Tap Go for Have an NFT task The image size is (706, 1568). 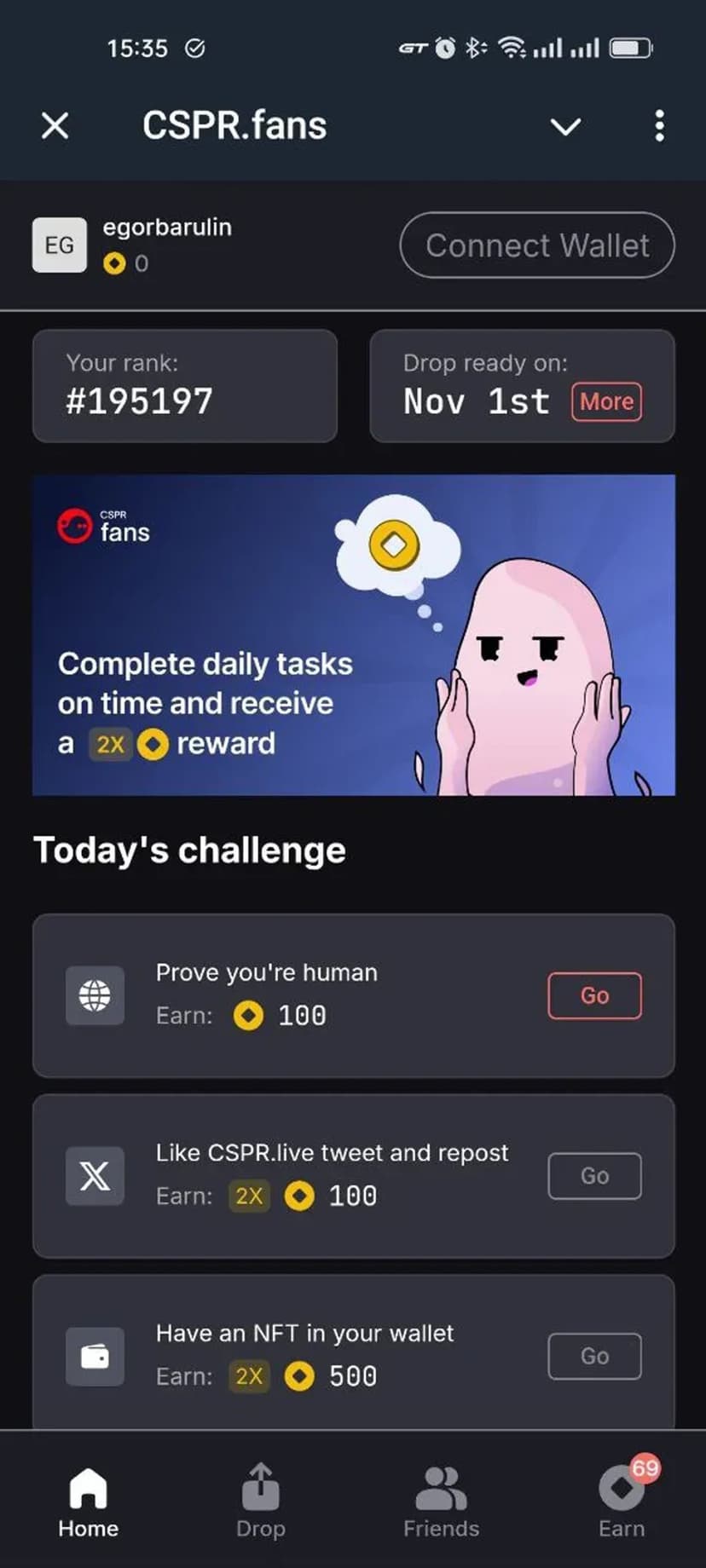point(594,1356)
